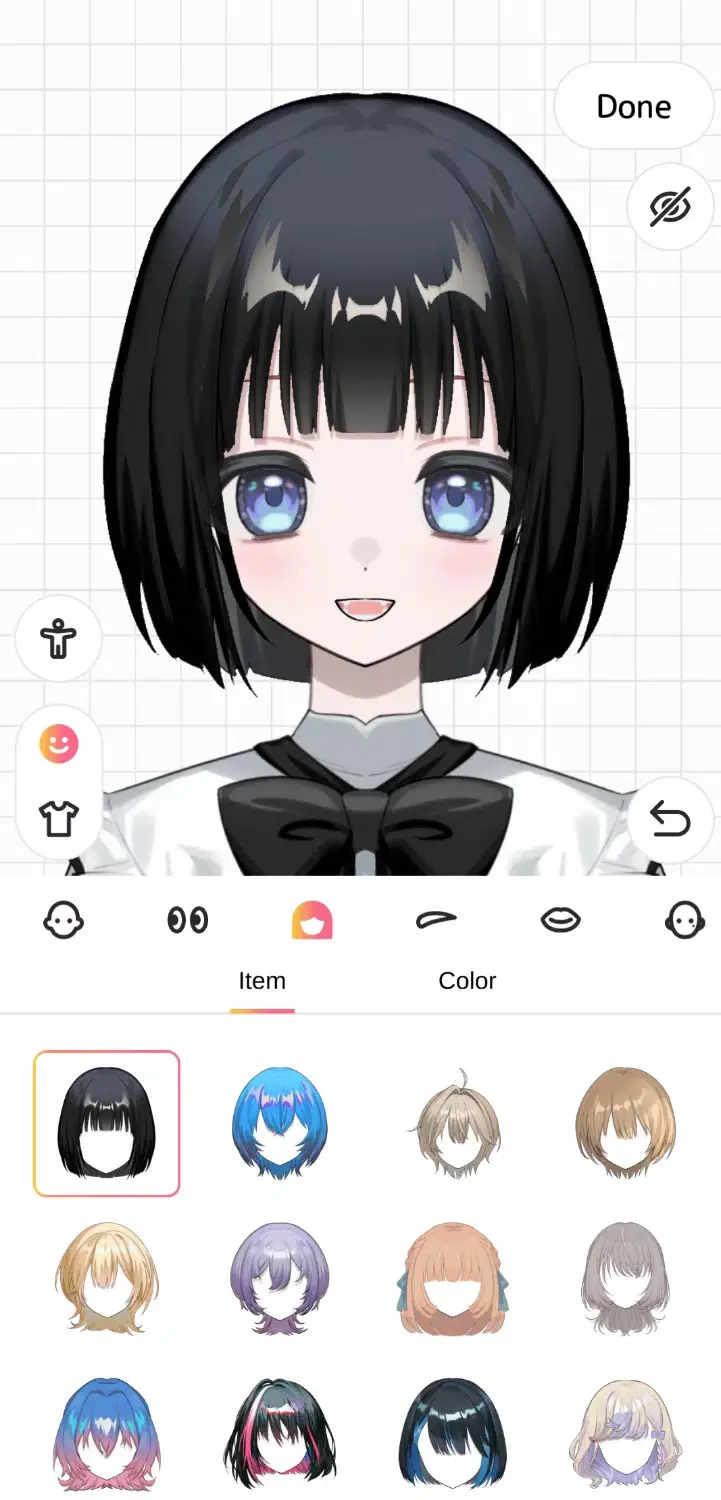Select the black hairstyle with pink streaks
Image resolution: width=721 pixels, height=1500 pixels.
pos(280,1435)
